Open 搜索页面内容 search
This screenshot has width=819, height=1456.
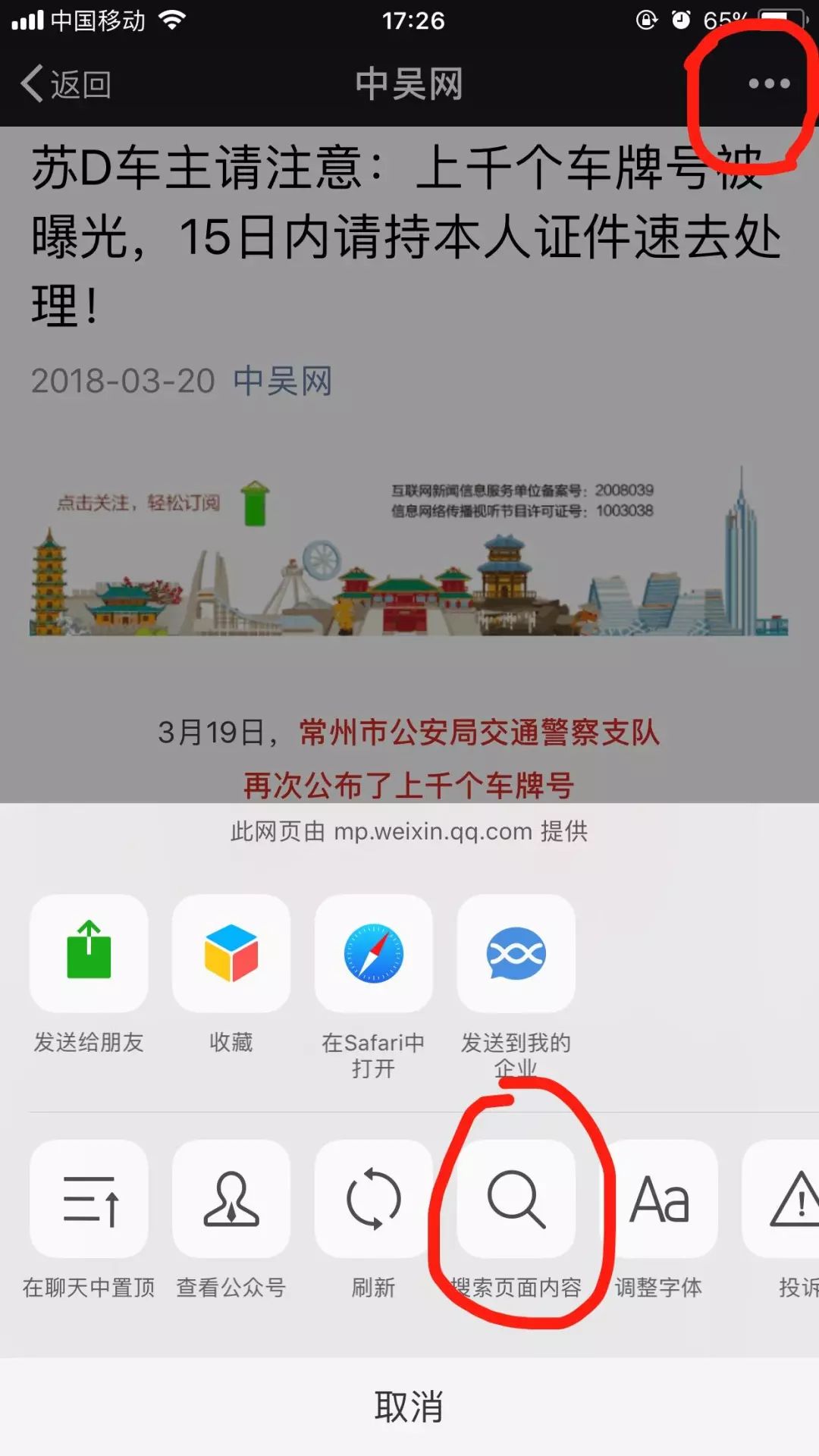pos(516,1200)
